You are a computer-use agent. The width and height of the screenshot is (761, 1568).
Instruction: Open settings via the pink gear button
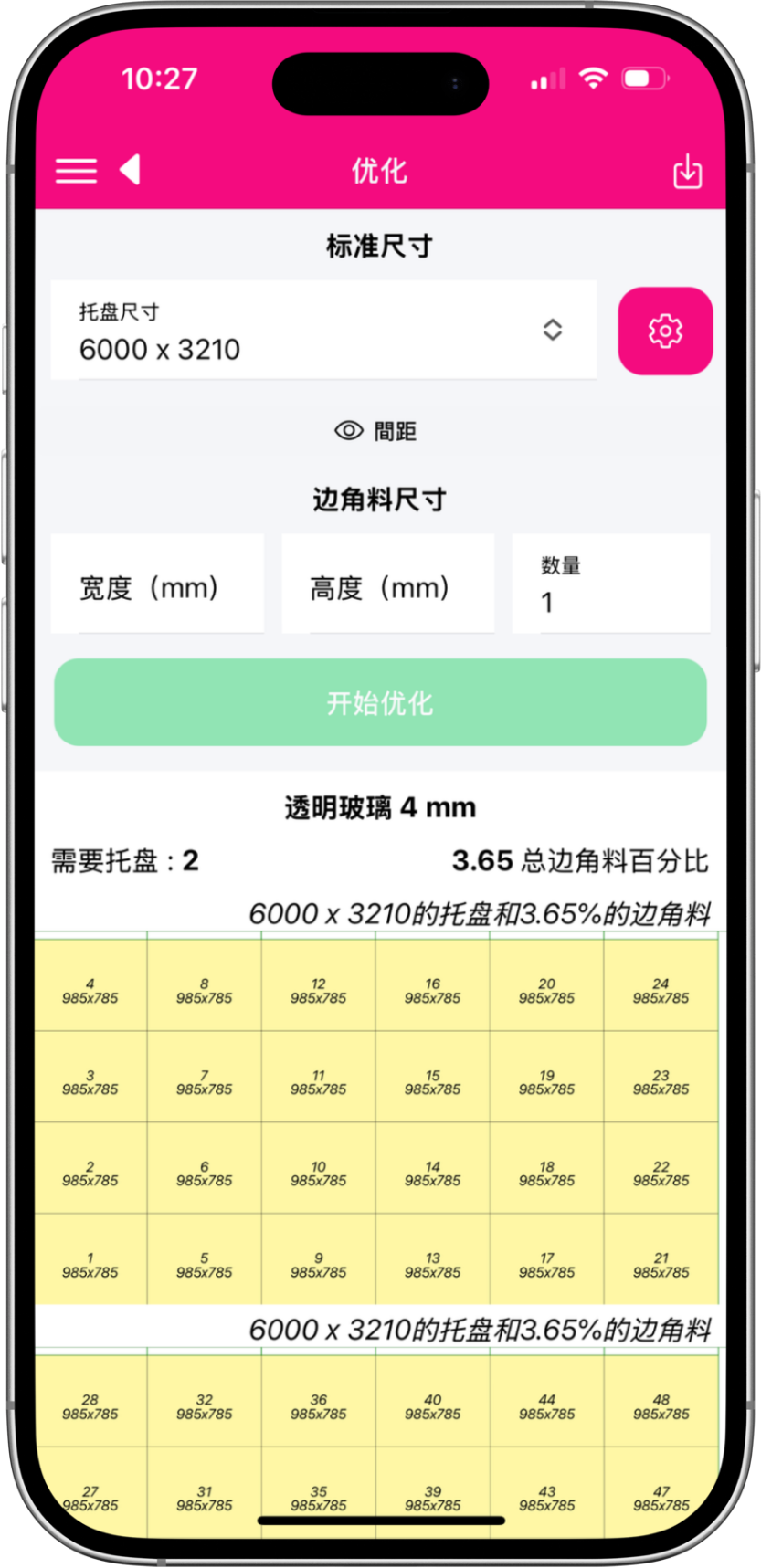[665, 331]
